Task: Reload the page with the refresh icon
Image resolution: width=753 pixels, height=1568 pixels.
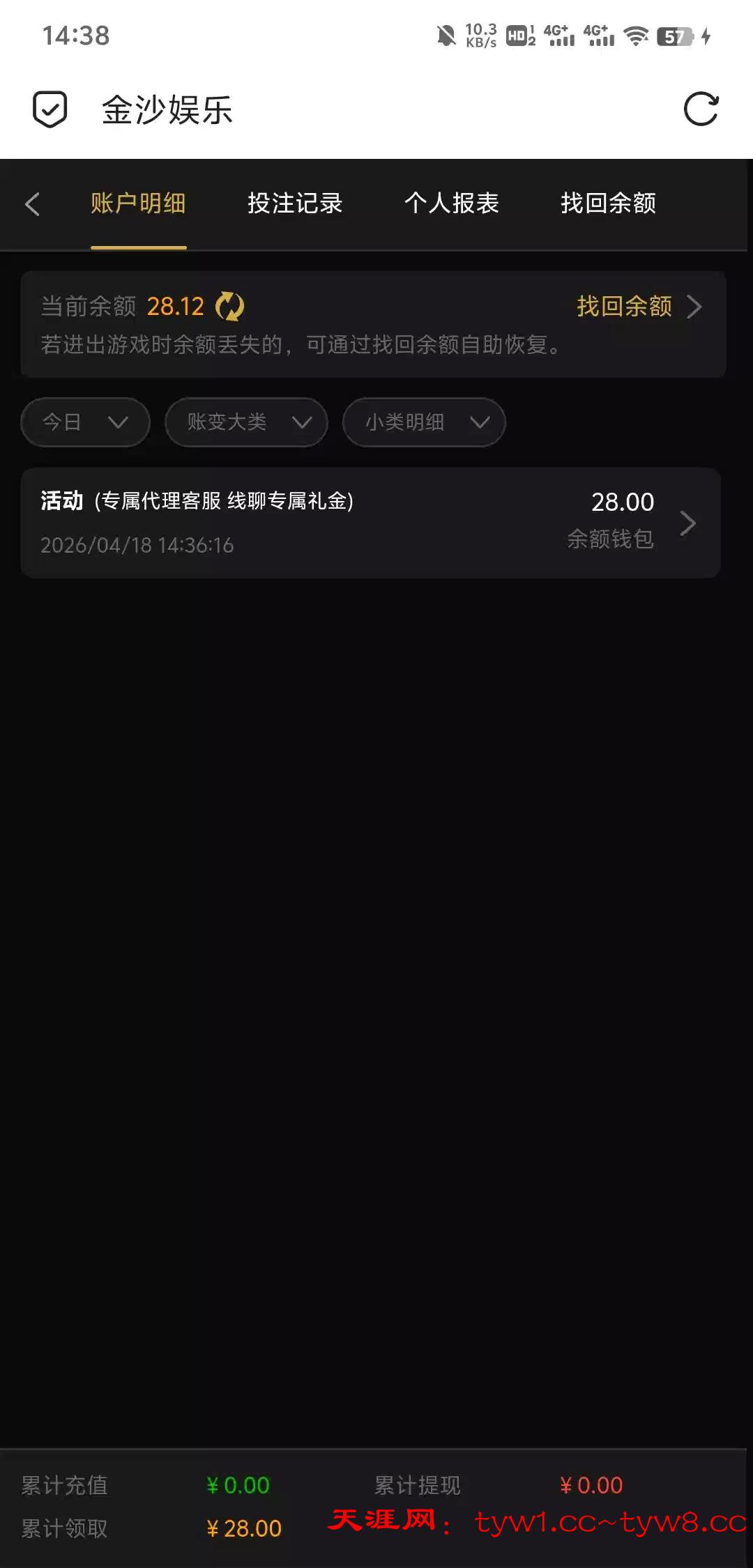Action: click(701, 109)
